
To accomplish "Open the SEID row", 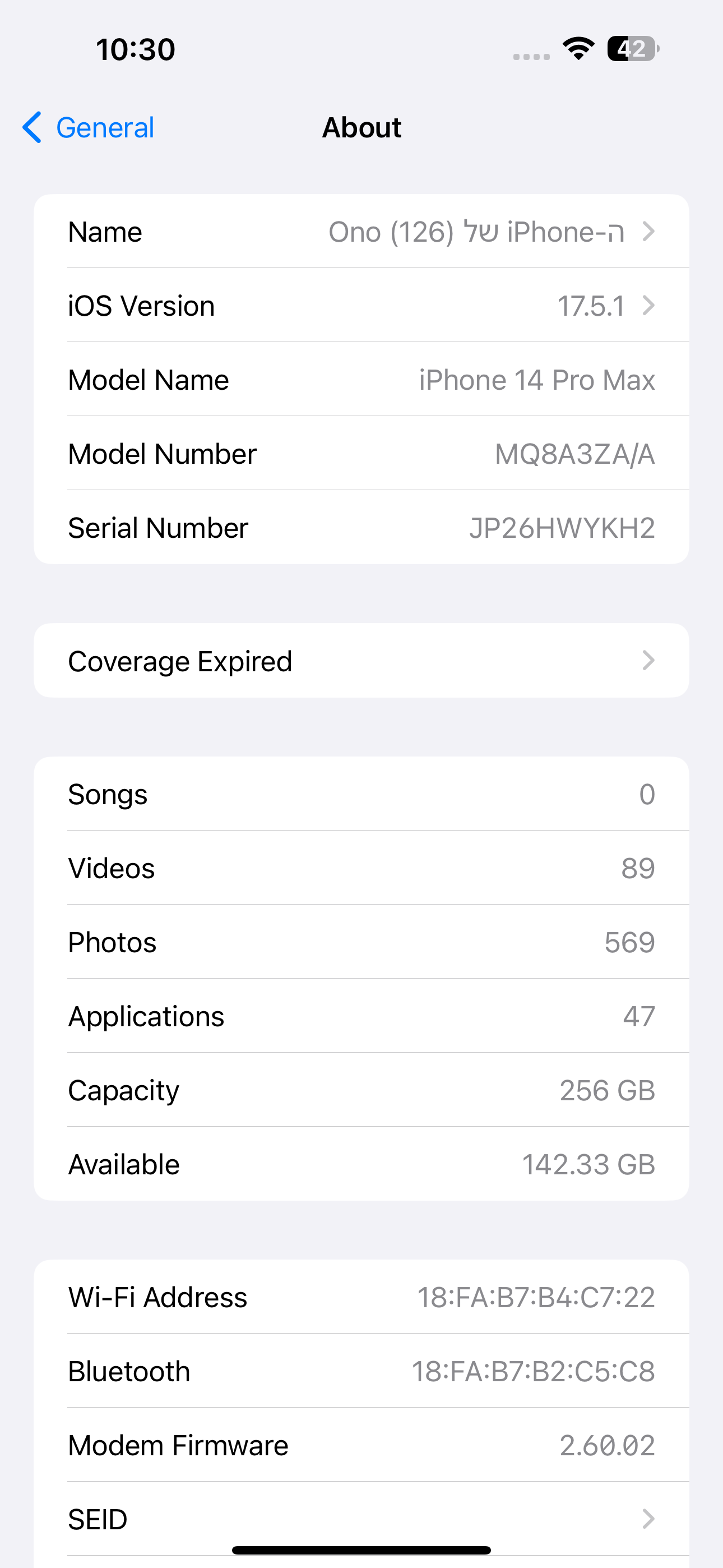I will [361, 1519].
